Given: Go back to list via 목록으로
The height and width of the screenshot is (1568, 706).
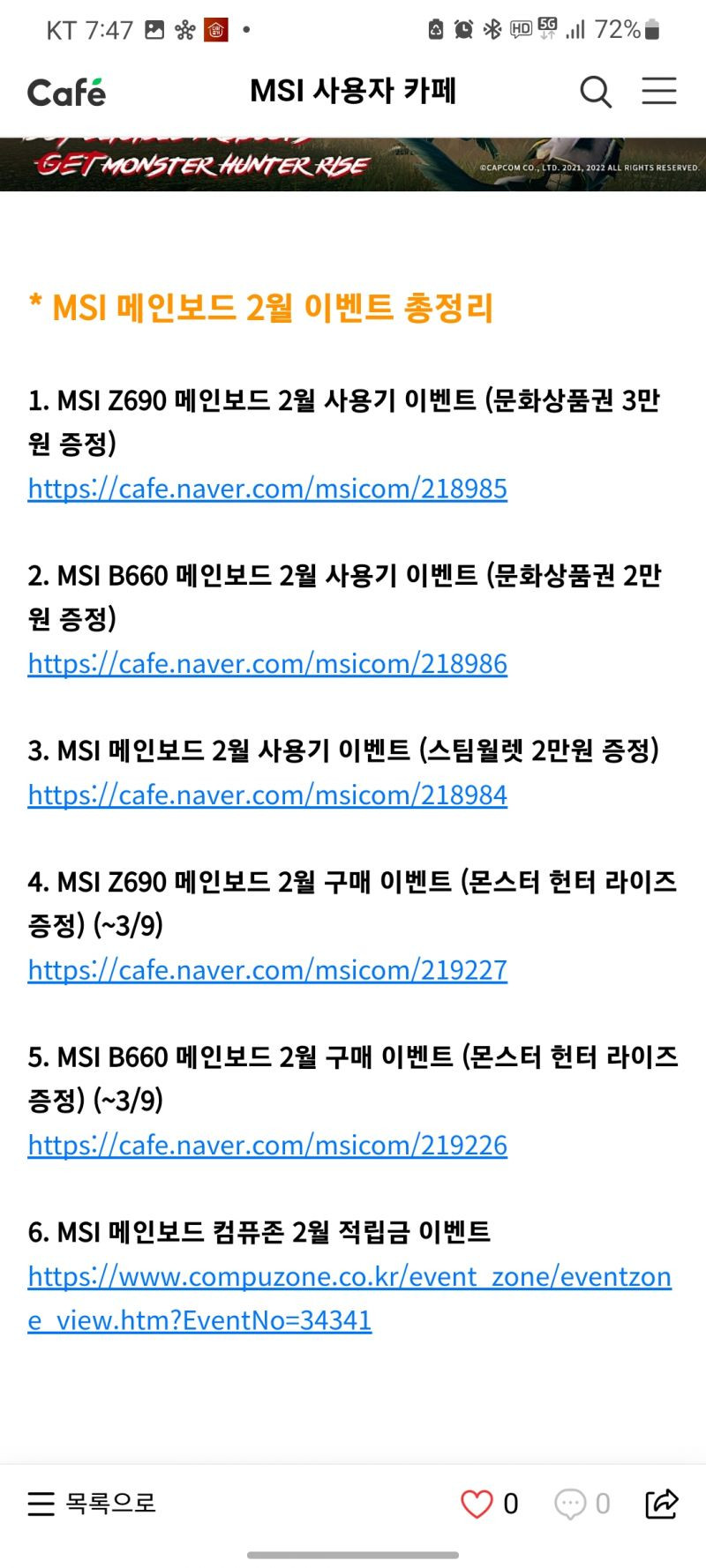Looking at the screenshot, I should [92, 1503].
